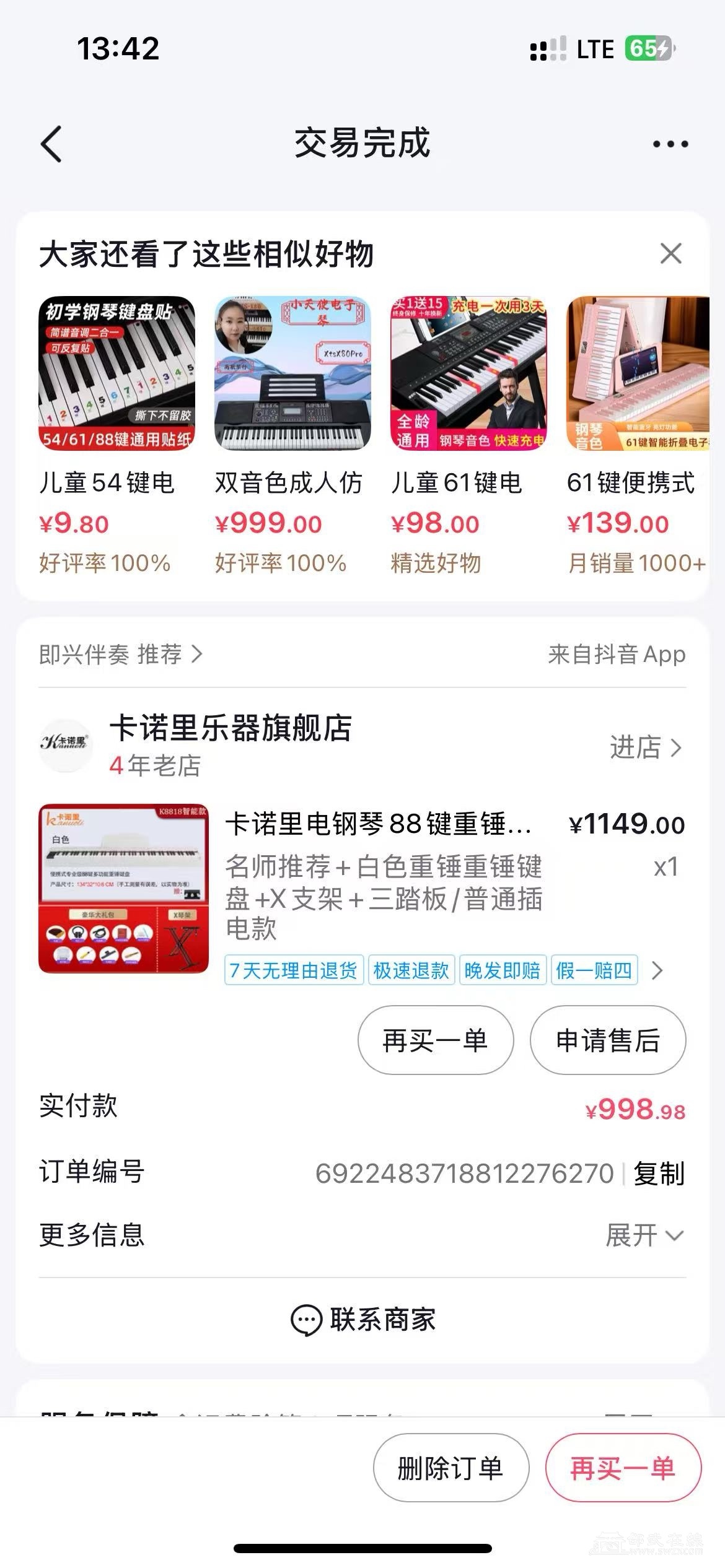This screenshot has width=725, height=1568.
Task: Contact the seller via 联系商家
Action: pos(363,1319)
